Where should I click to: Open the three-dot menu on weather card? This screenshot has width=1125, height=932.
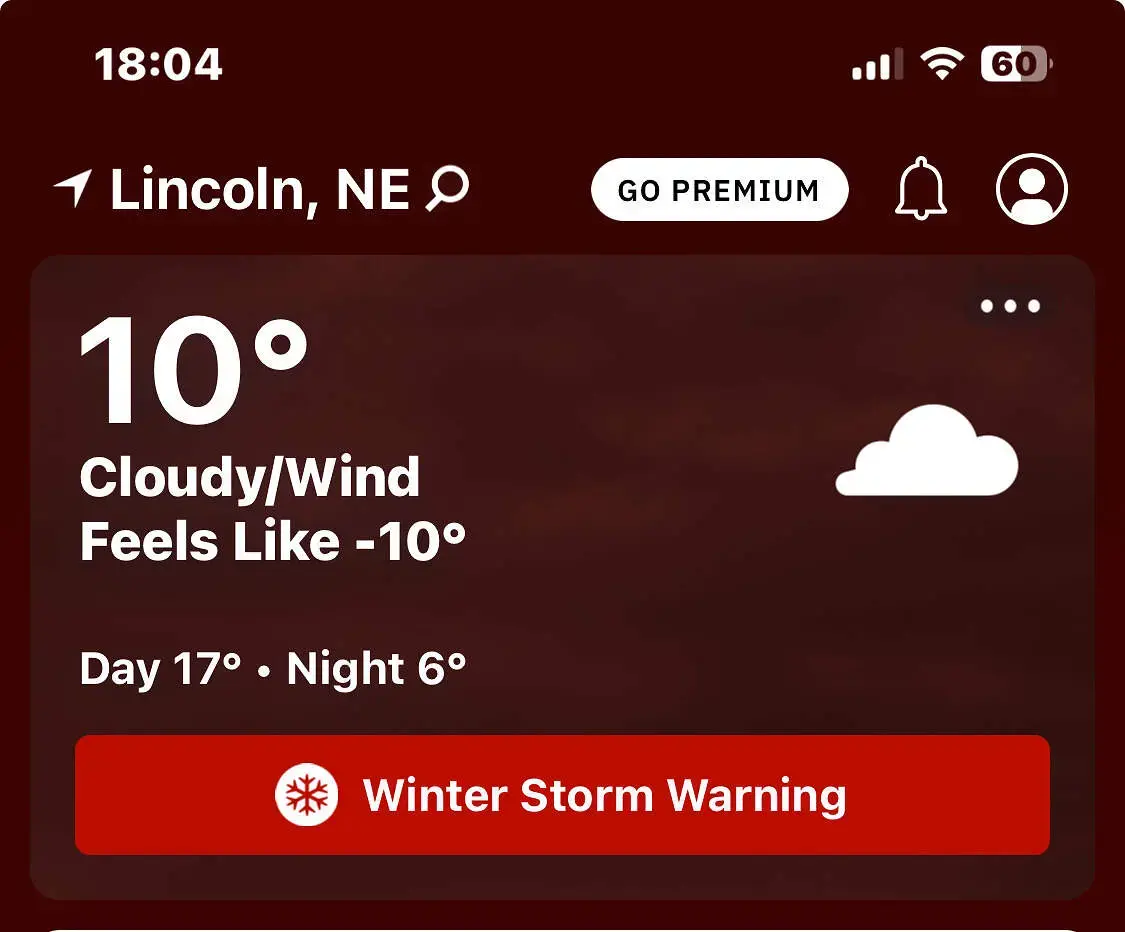1010,306
